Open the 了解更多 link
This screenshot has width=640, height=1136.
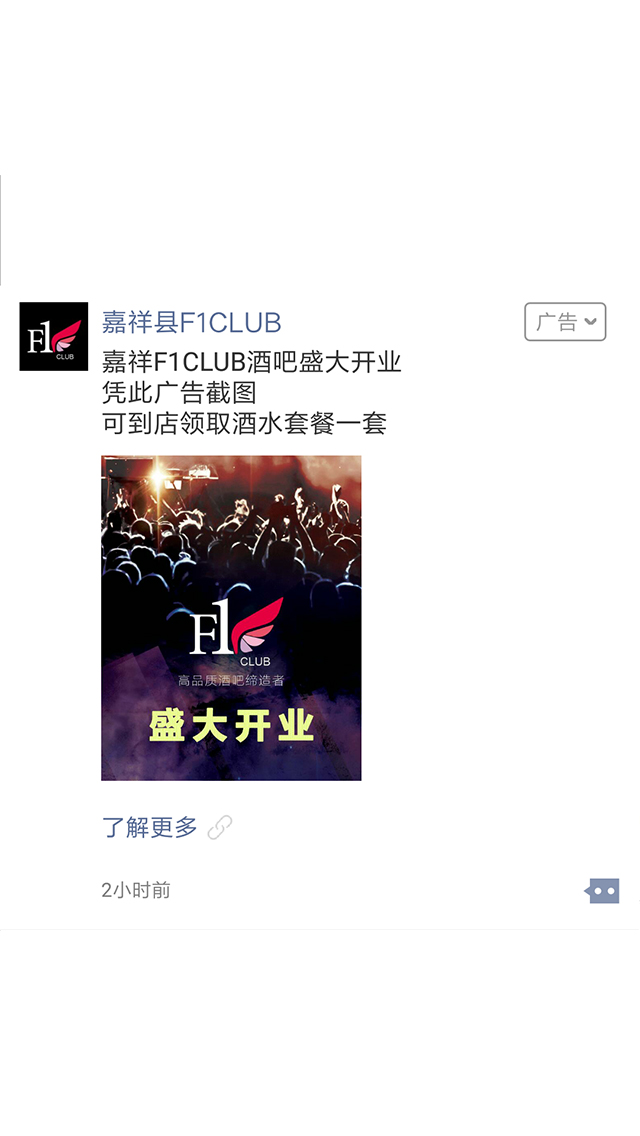click(150, 827)
